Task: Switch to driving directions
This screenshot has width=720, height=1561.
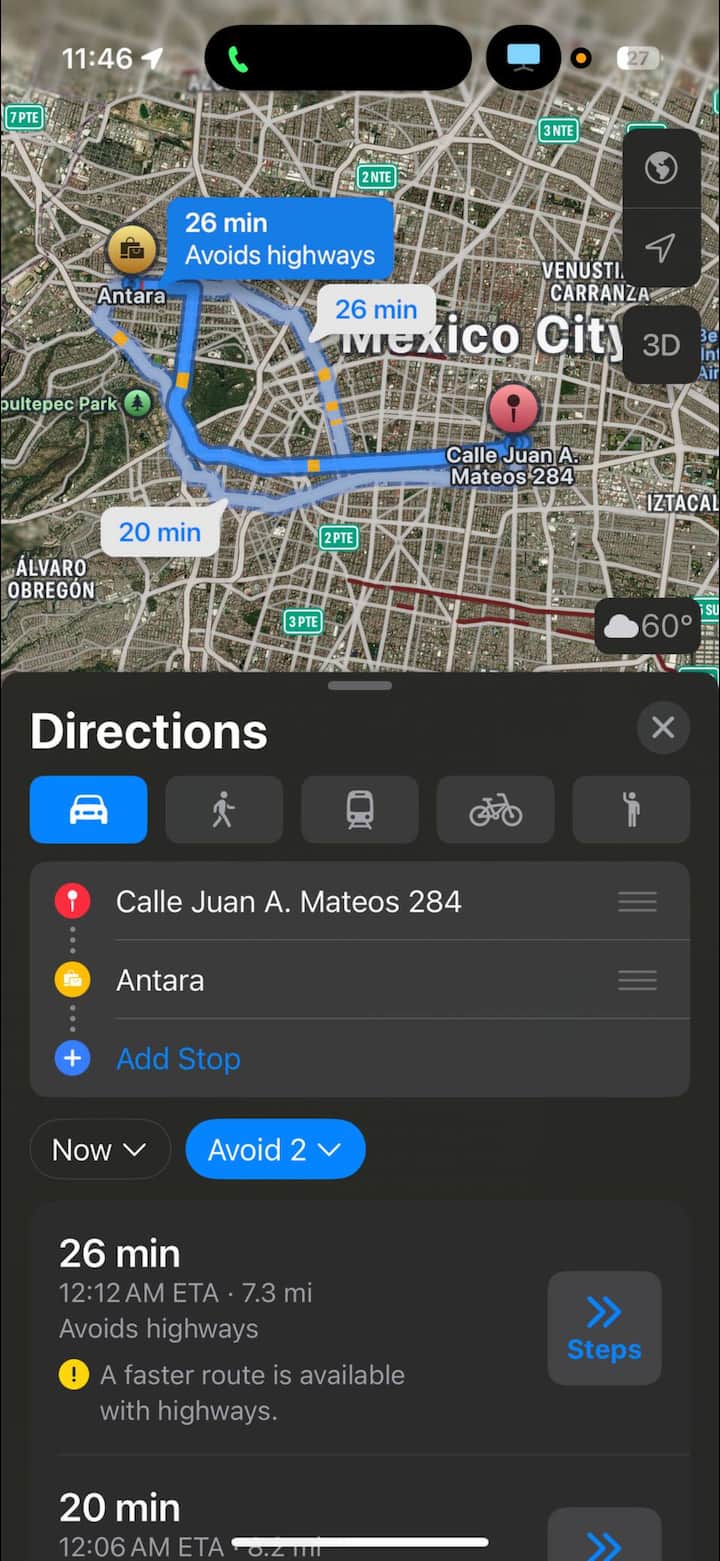Action: pos(89,810)
